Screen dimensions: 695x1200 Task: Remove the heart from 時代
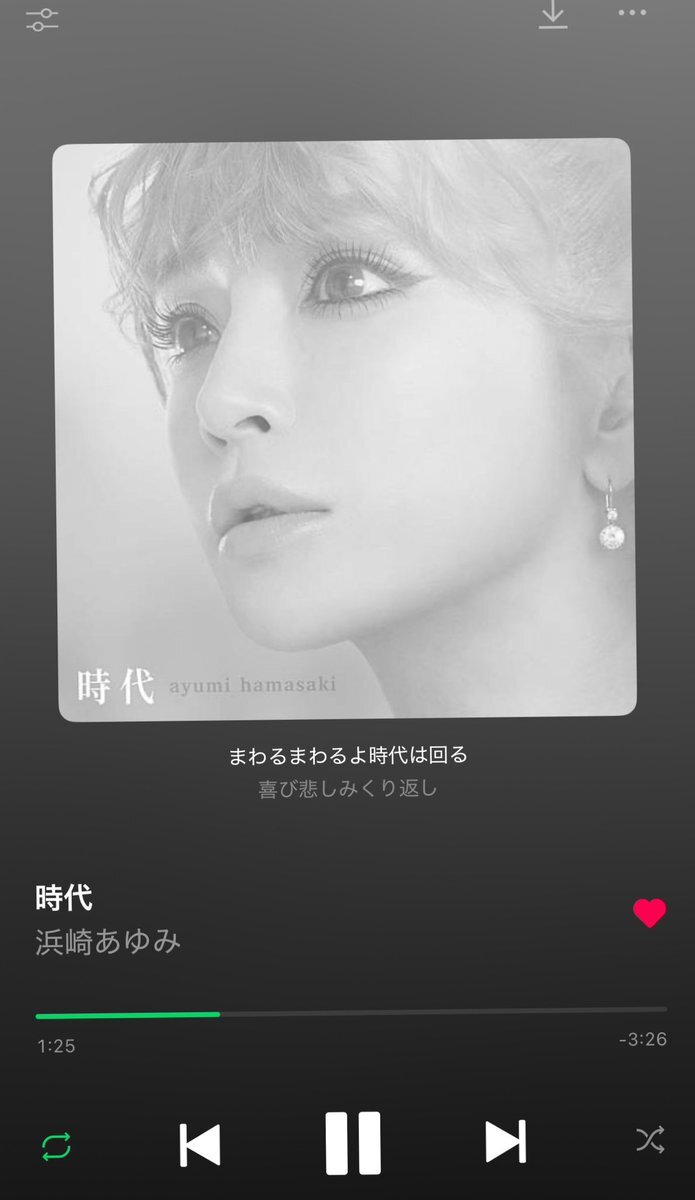tap(649, 913)
